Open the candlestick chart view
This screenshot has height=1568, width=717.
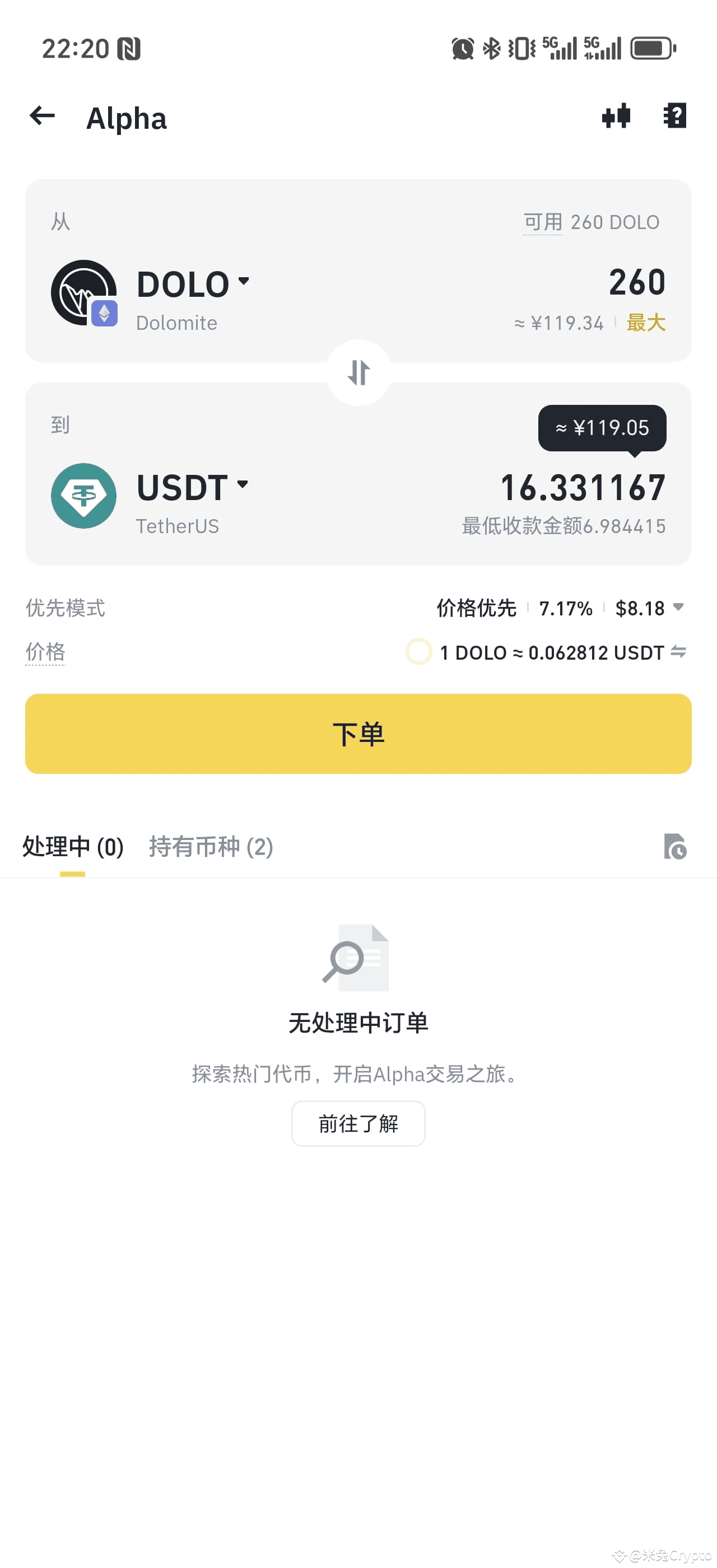[x=614, y=116]
